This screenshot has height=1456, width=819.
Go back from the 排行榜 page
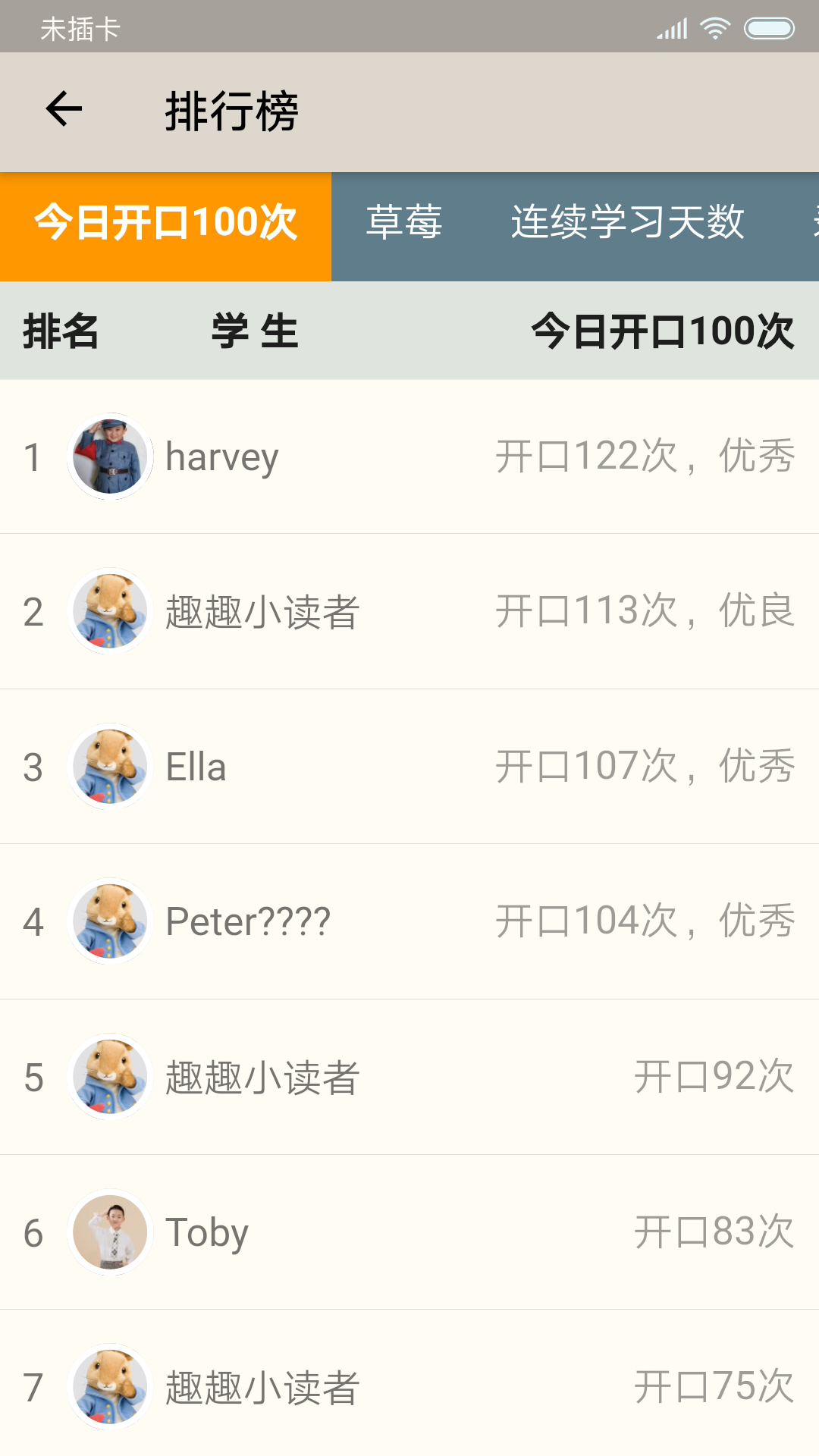tap(64, 109)
